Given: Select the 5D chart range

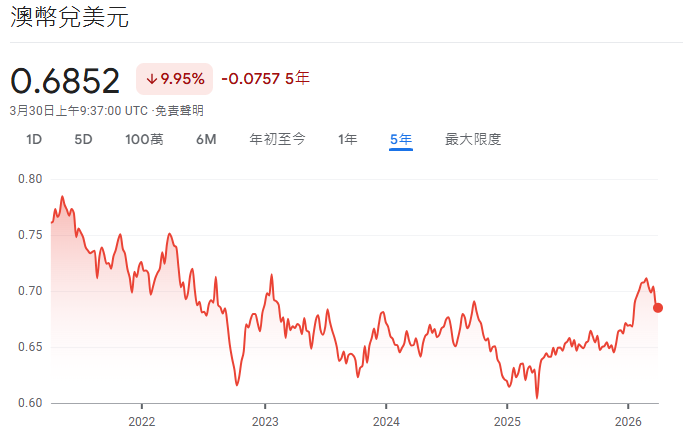Looking at the screenshot, I should (83, 140).
